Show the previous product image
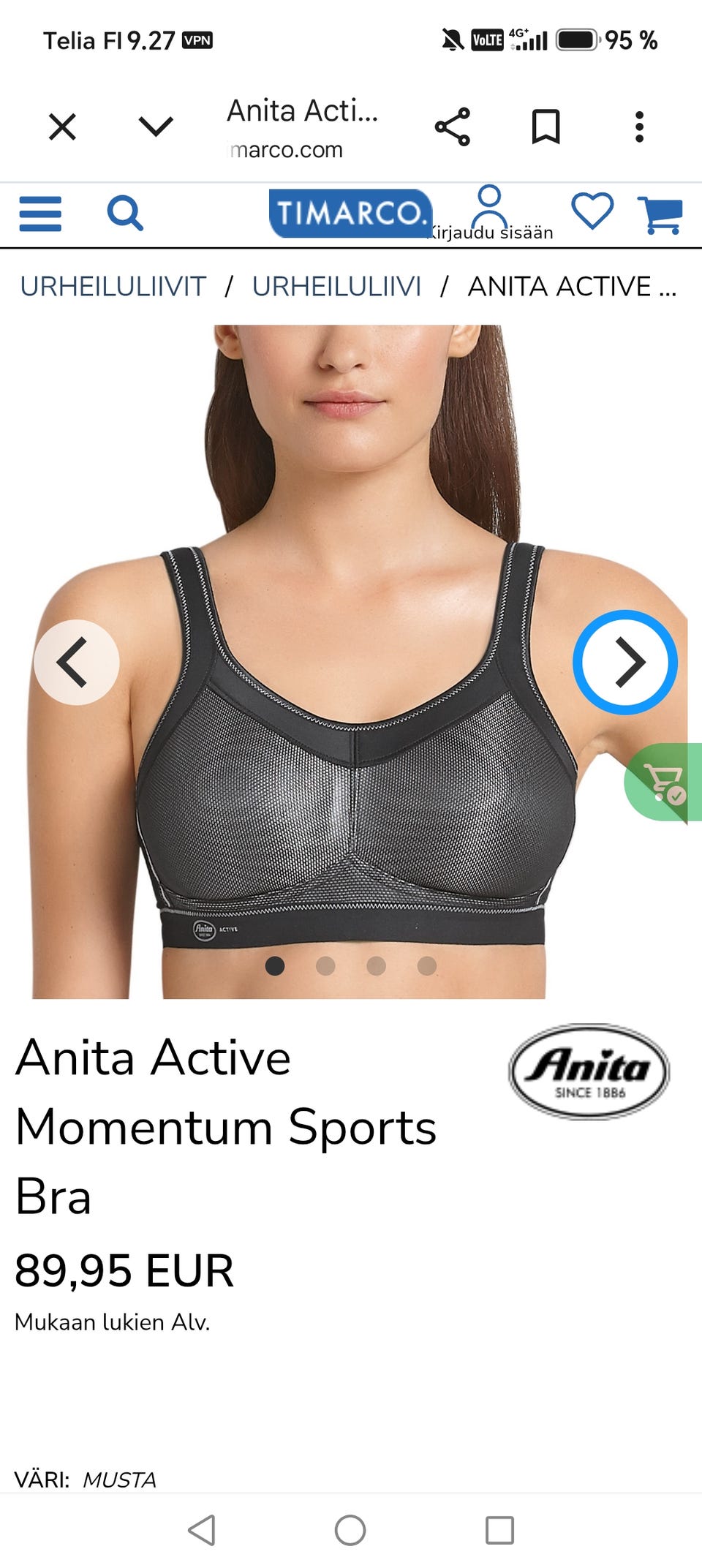This screenshot has height=1568, width=702. coord(76,663)
